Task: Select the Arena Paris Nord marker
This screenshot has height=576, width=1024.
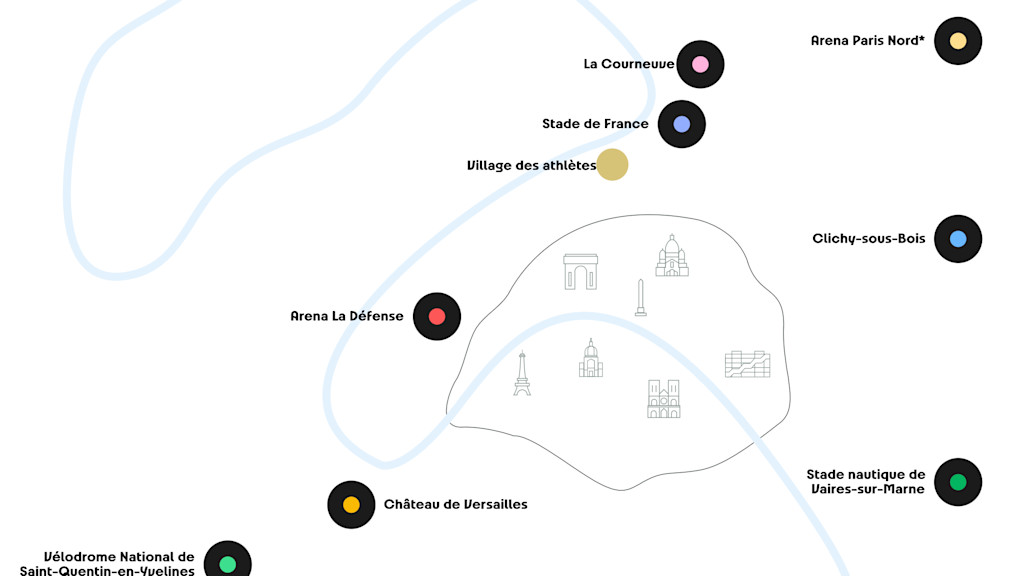Action: click(x=957, y=41)
